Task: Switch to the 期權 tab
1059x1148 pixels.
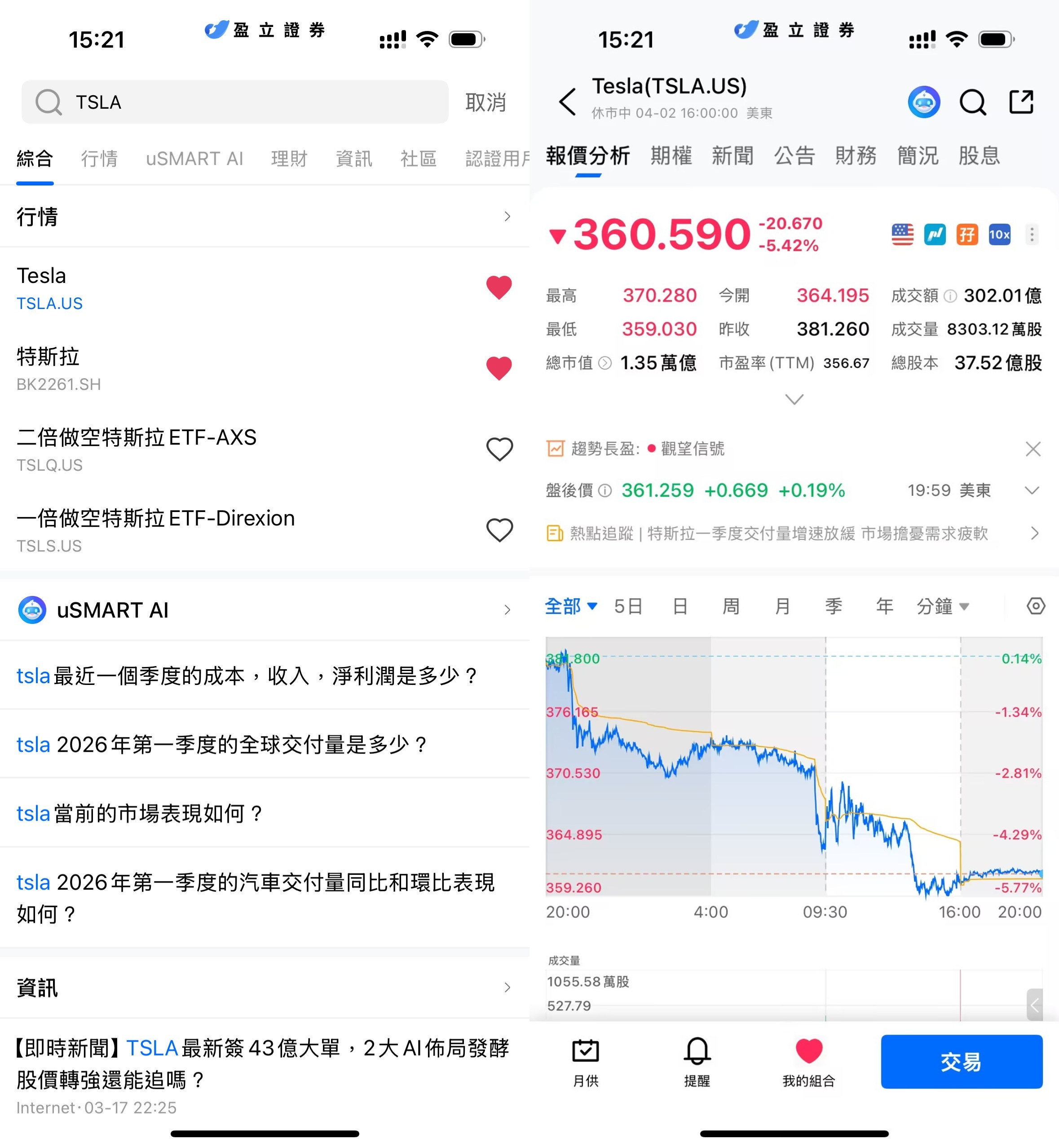Action: click(671, 156)
